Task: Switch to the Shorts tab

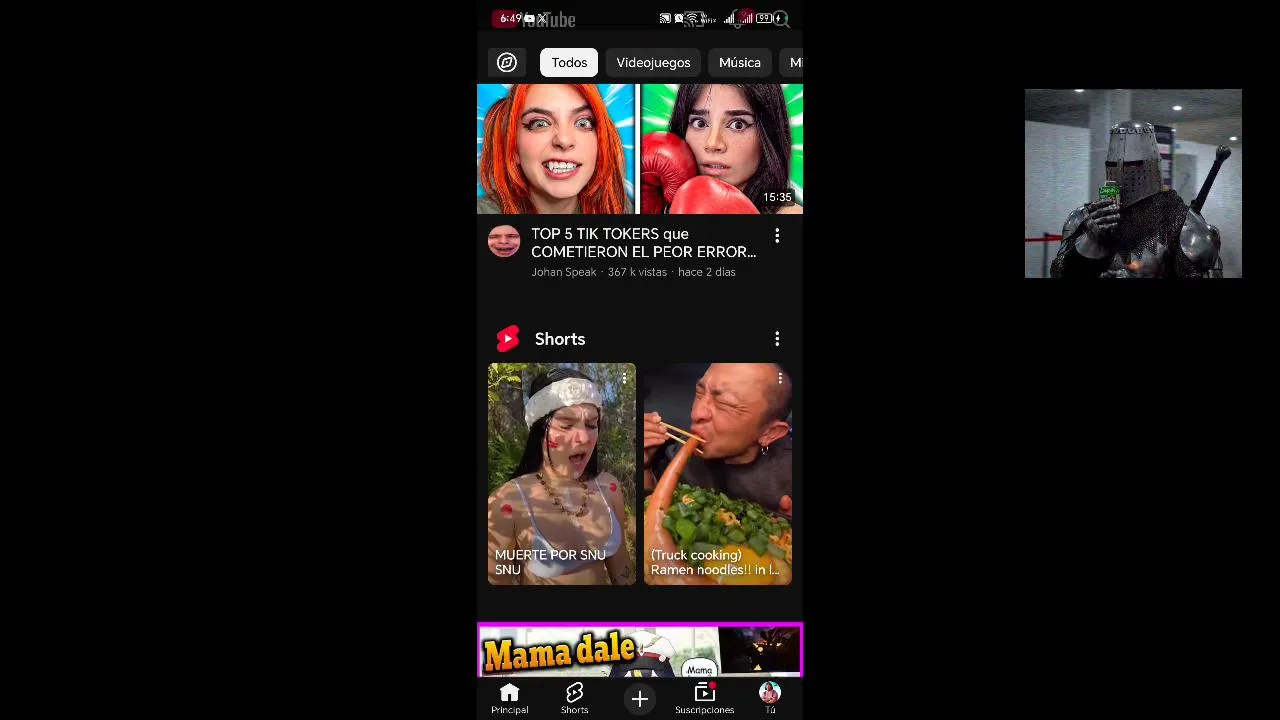Action: [x=574, y=699]
